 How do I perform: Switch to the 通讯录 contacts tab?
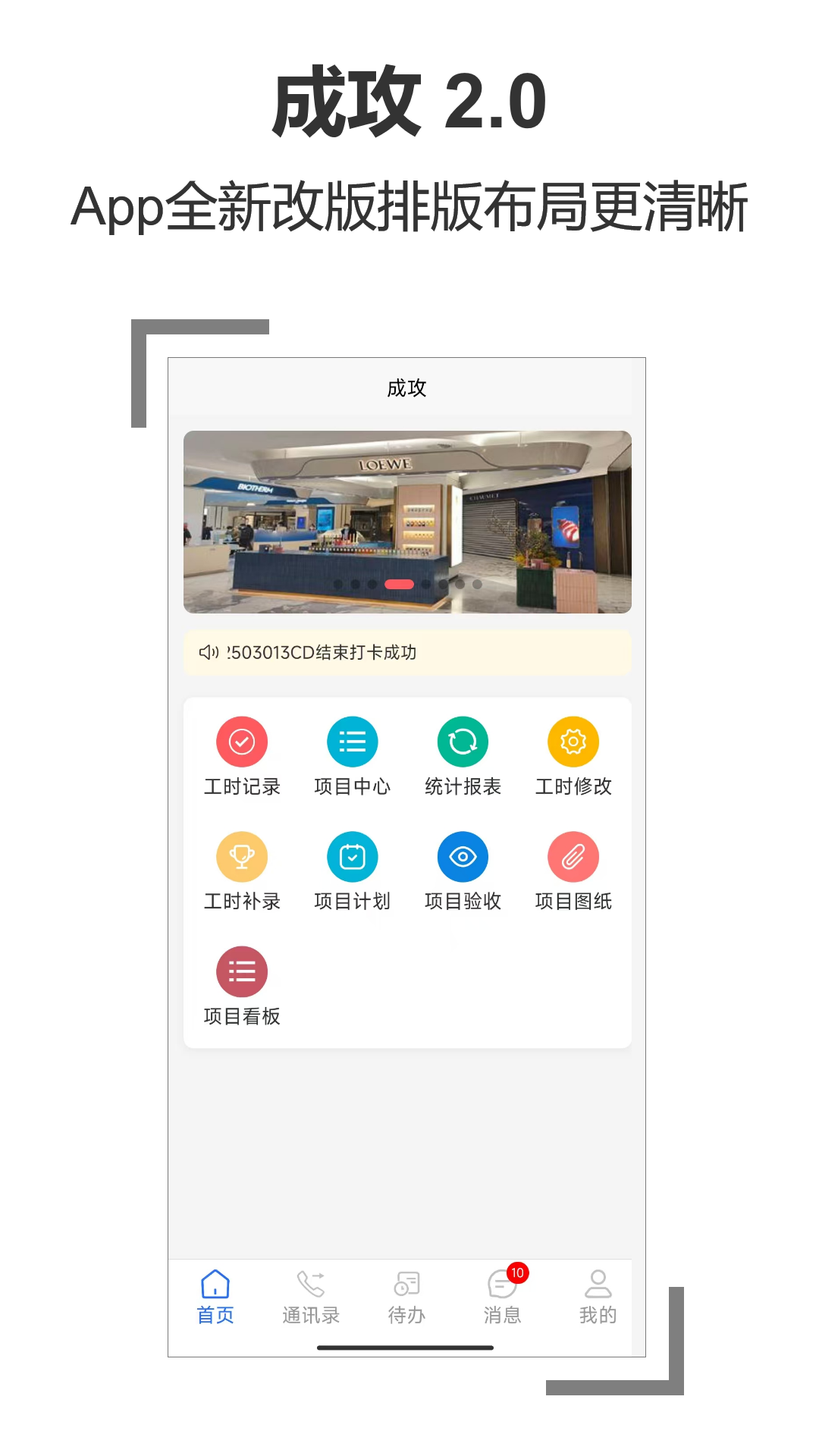click(x=311, y=1297)
